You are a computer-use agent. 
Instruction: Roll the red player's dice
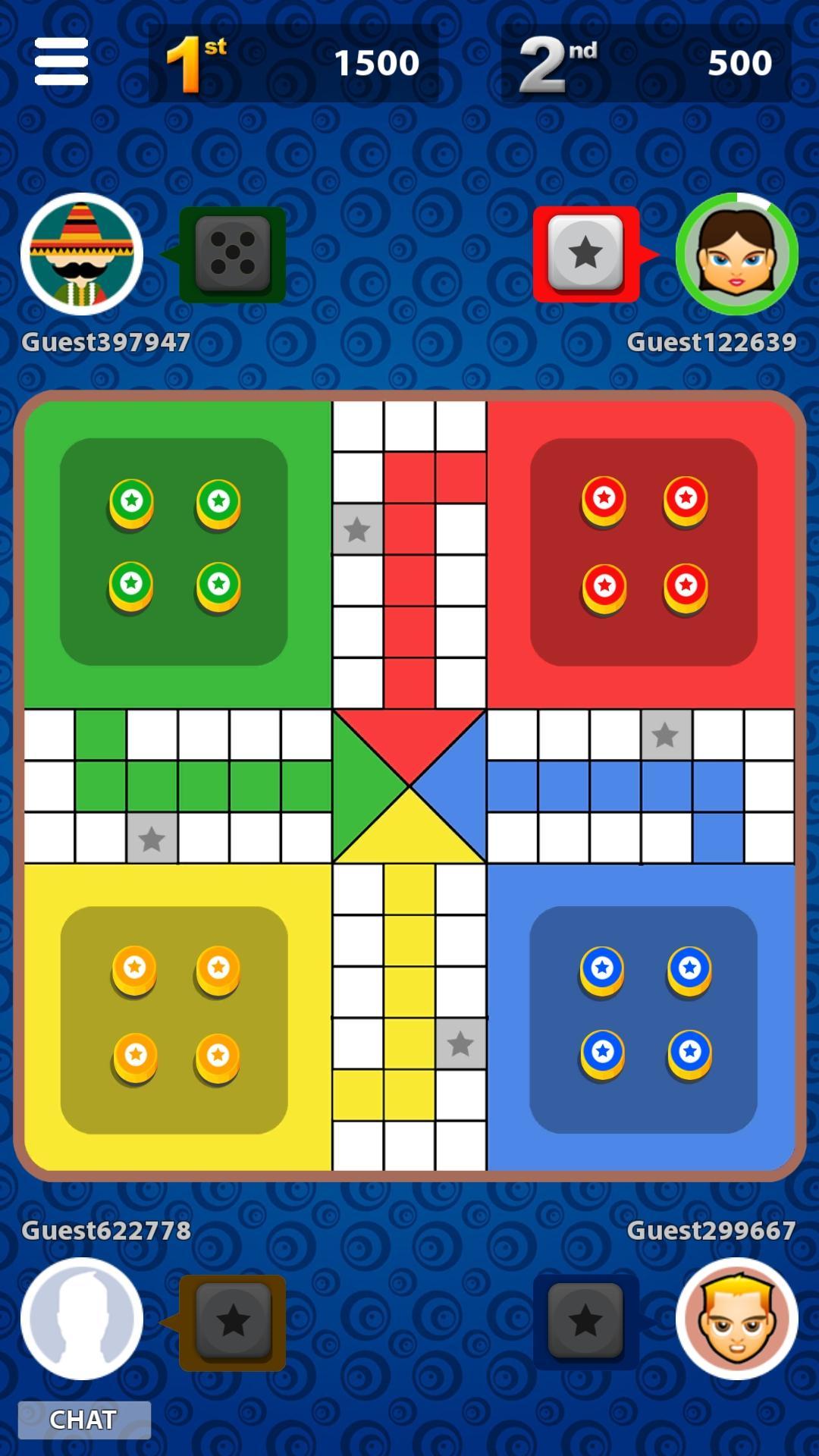585,253
